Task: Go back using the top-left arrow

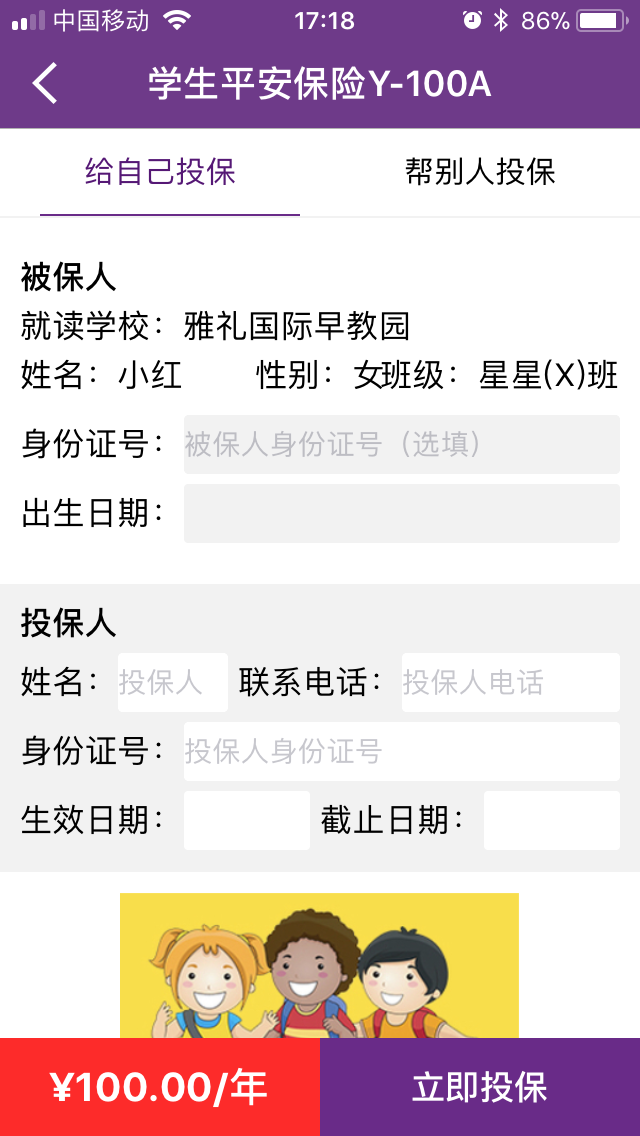Action: click(x=45, y=83)
